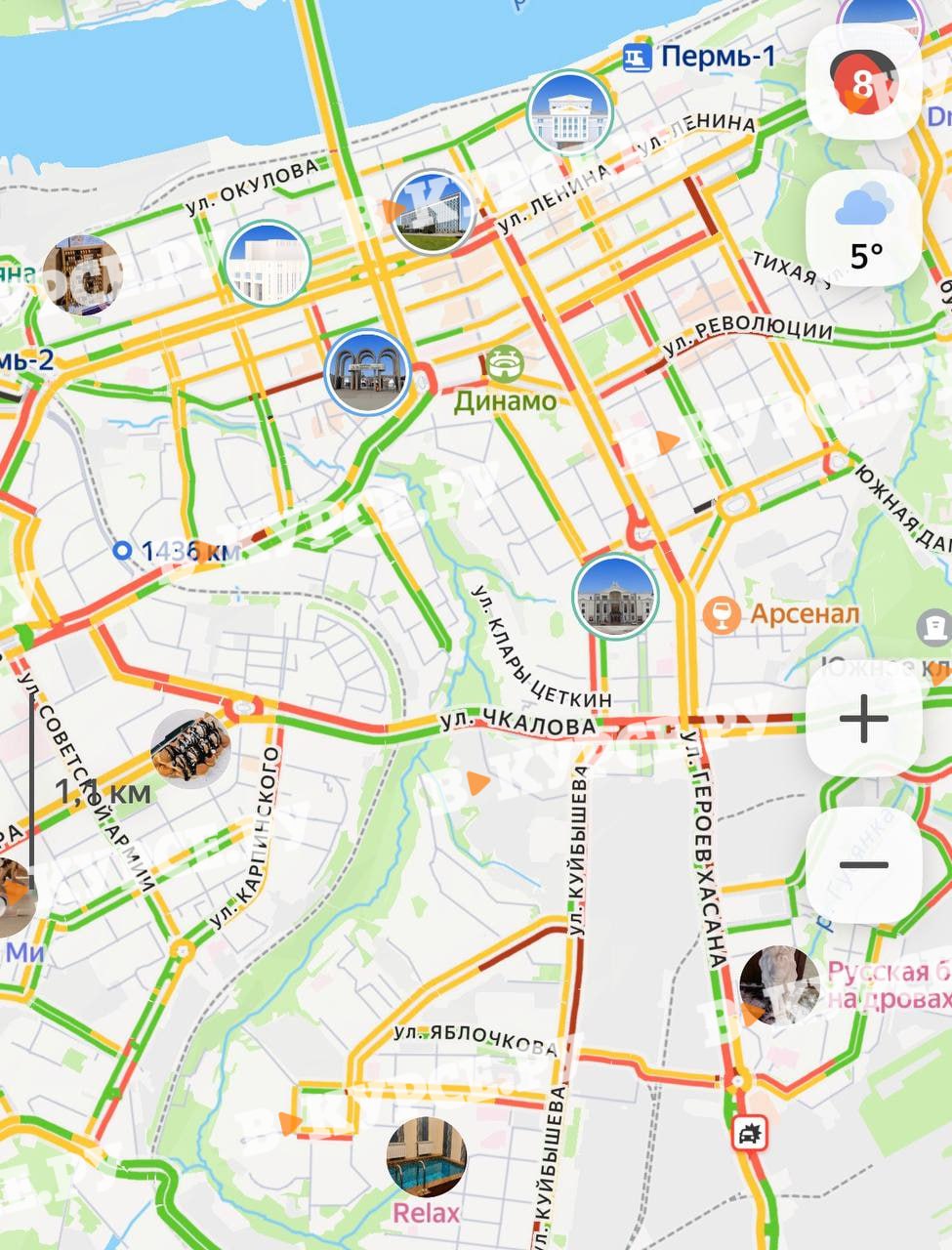The image size is (952, 1250).
Task: Zoom in with the plus button
Action: pos(863,721)
